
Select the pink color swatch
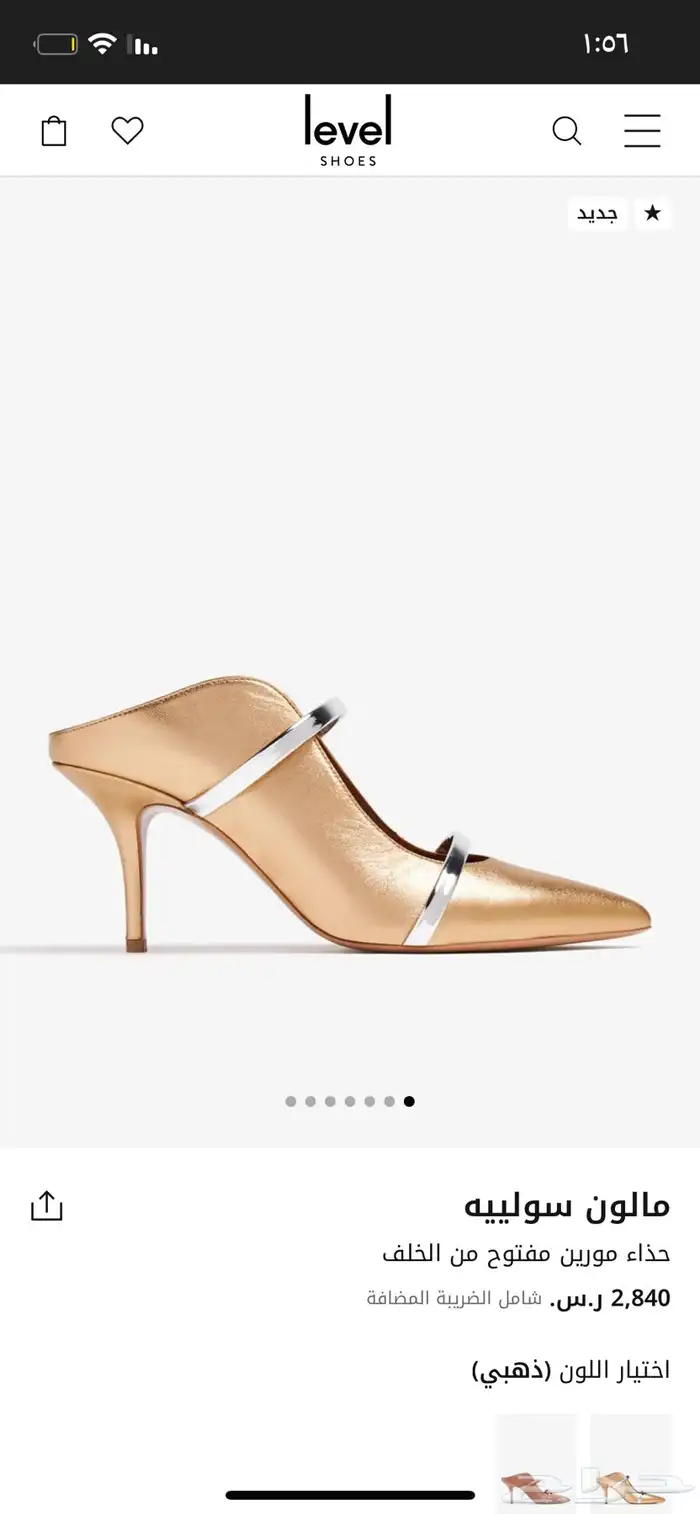[x=537, y=1460]
